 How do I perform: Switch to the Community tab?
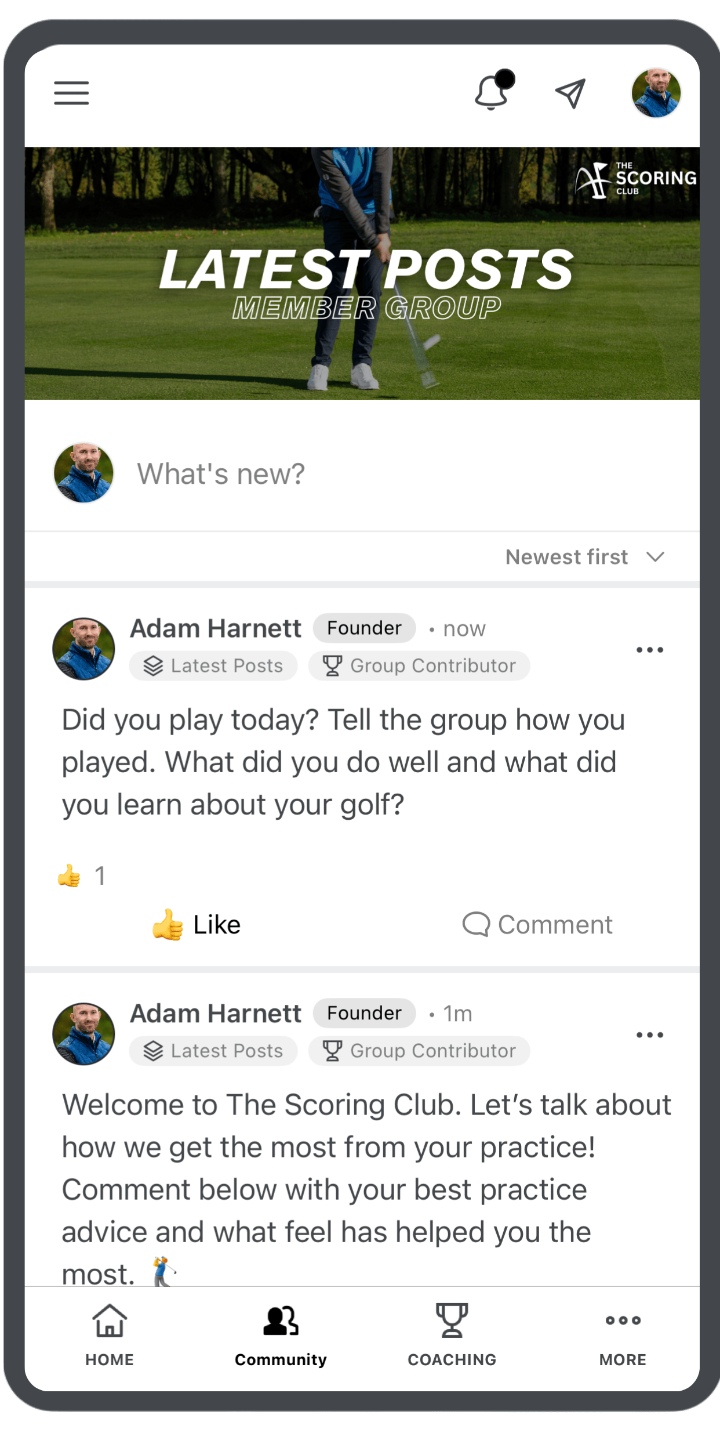tap(281, 1335)
